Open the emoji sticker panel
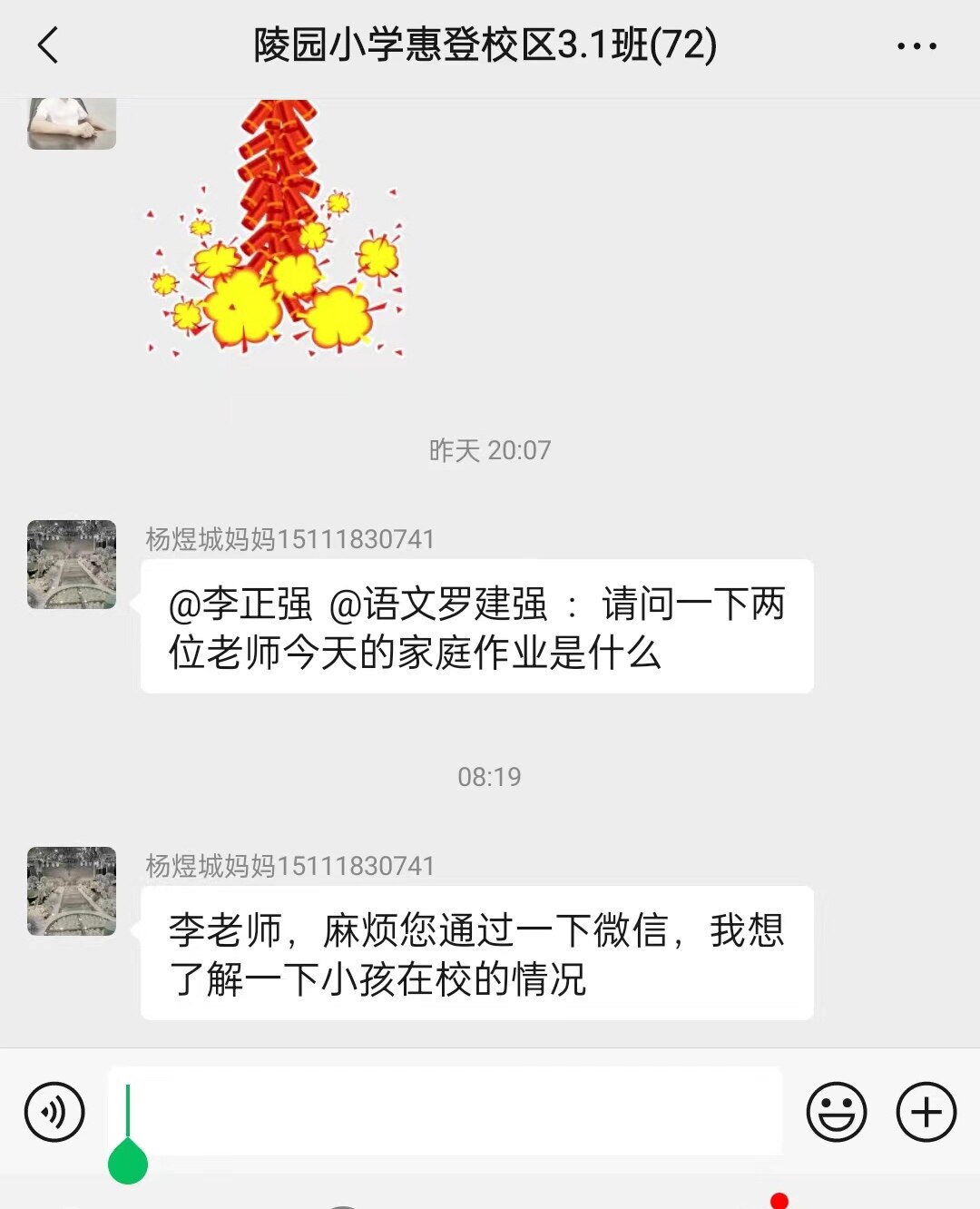The width and height of the screenshot is (980, 1209). (836, 1112)
